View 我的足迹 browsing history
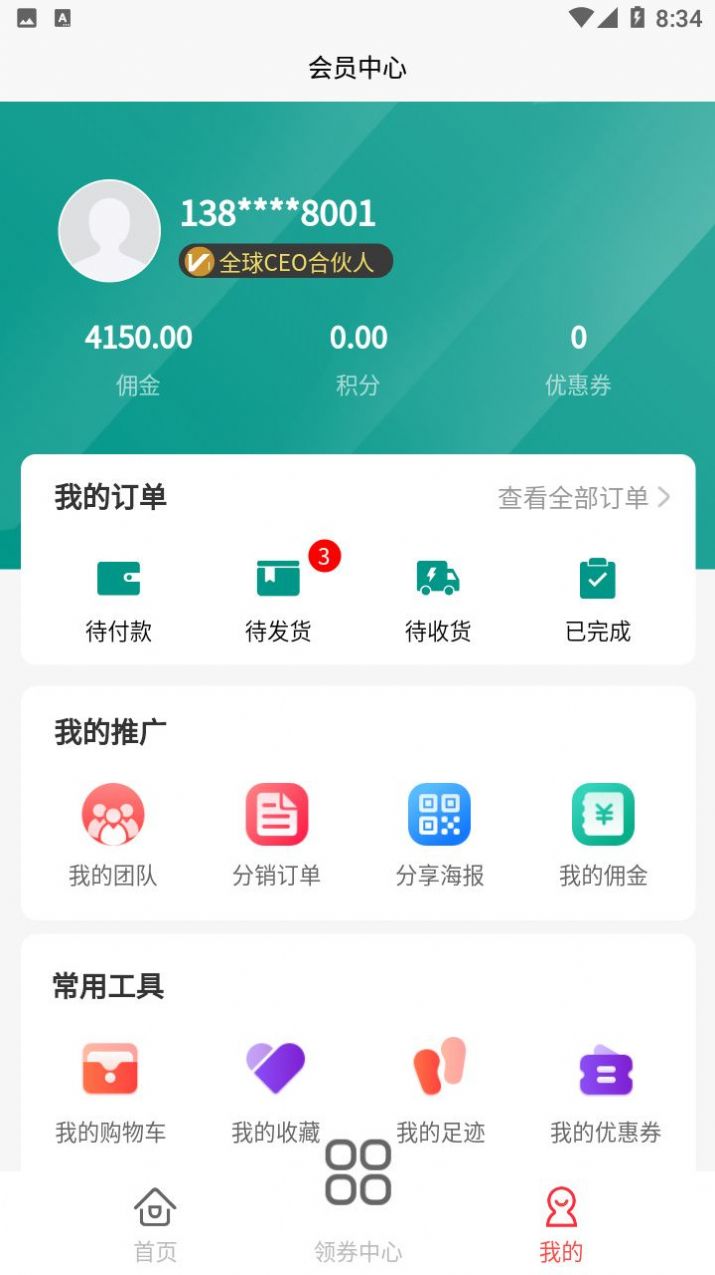 point(440,1090)
